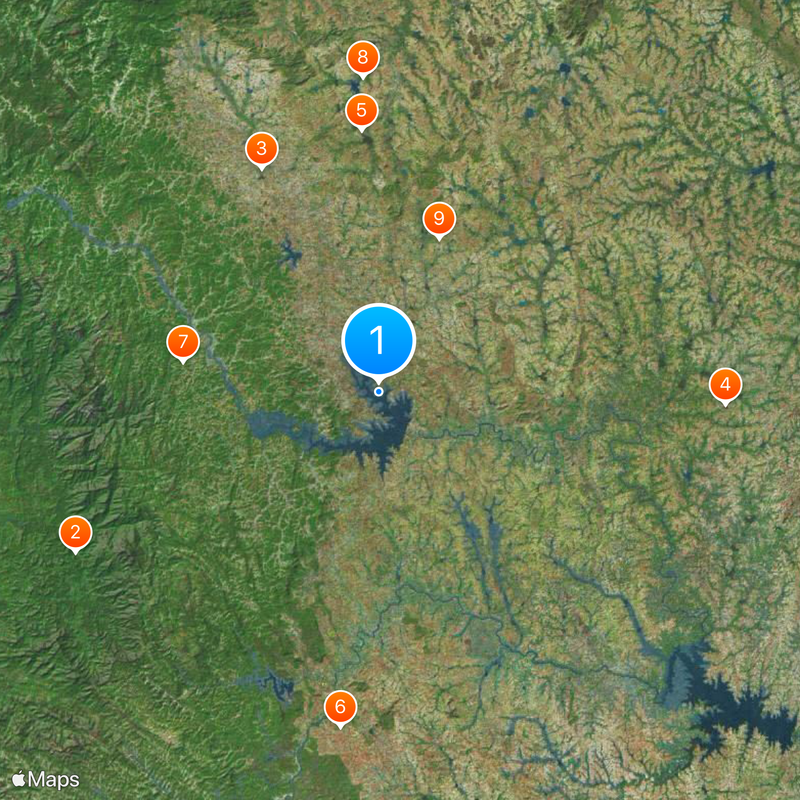Select map pin number 4

pyautogui.click(x=725, y=384)
